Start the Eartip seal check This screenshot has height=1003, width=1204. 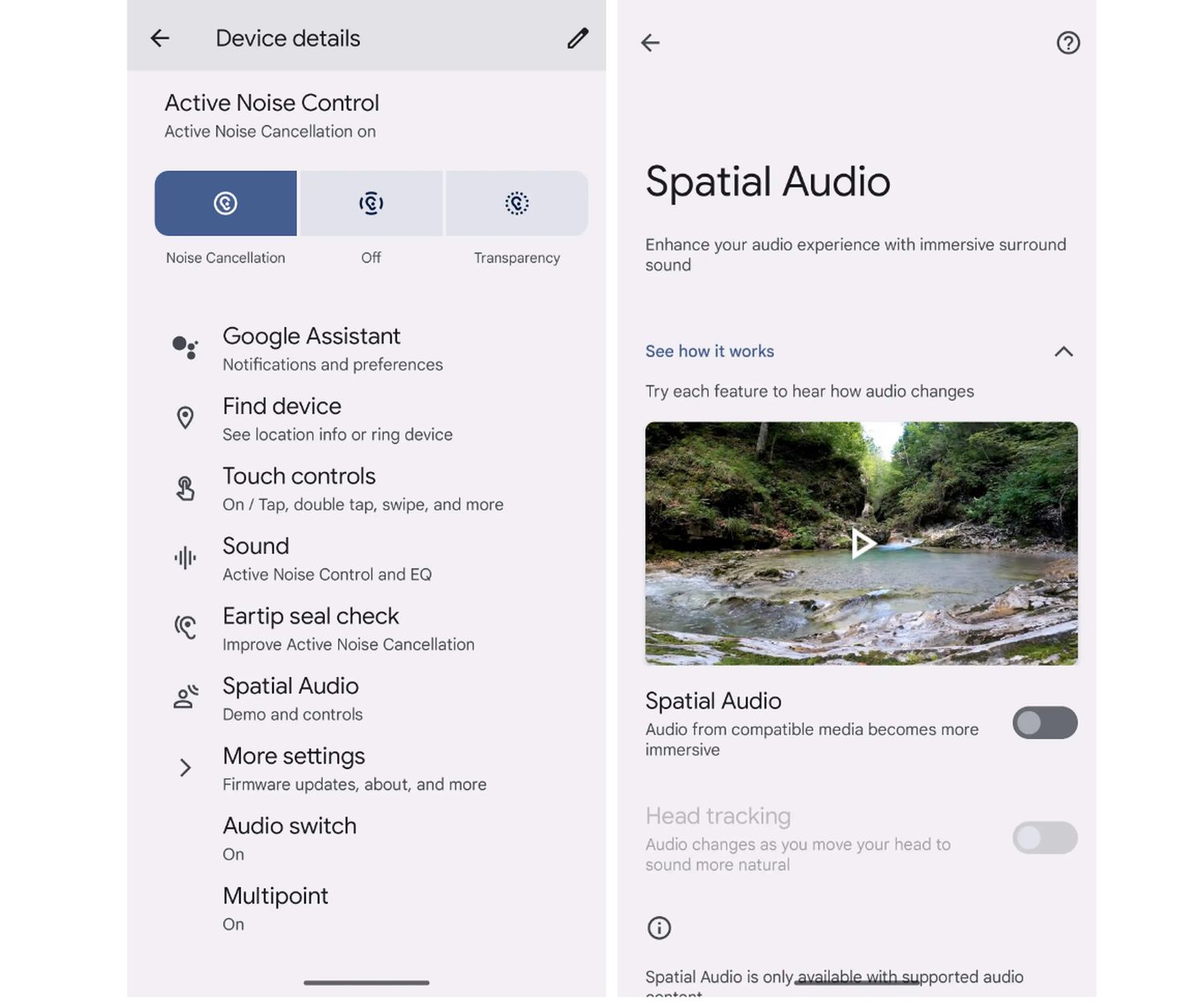348,628
